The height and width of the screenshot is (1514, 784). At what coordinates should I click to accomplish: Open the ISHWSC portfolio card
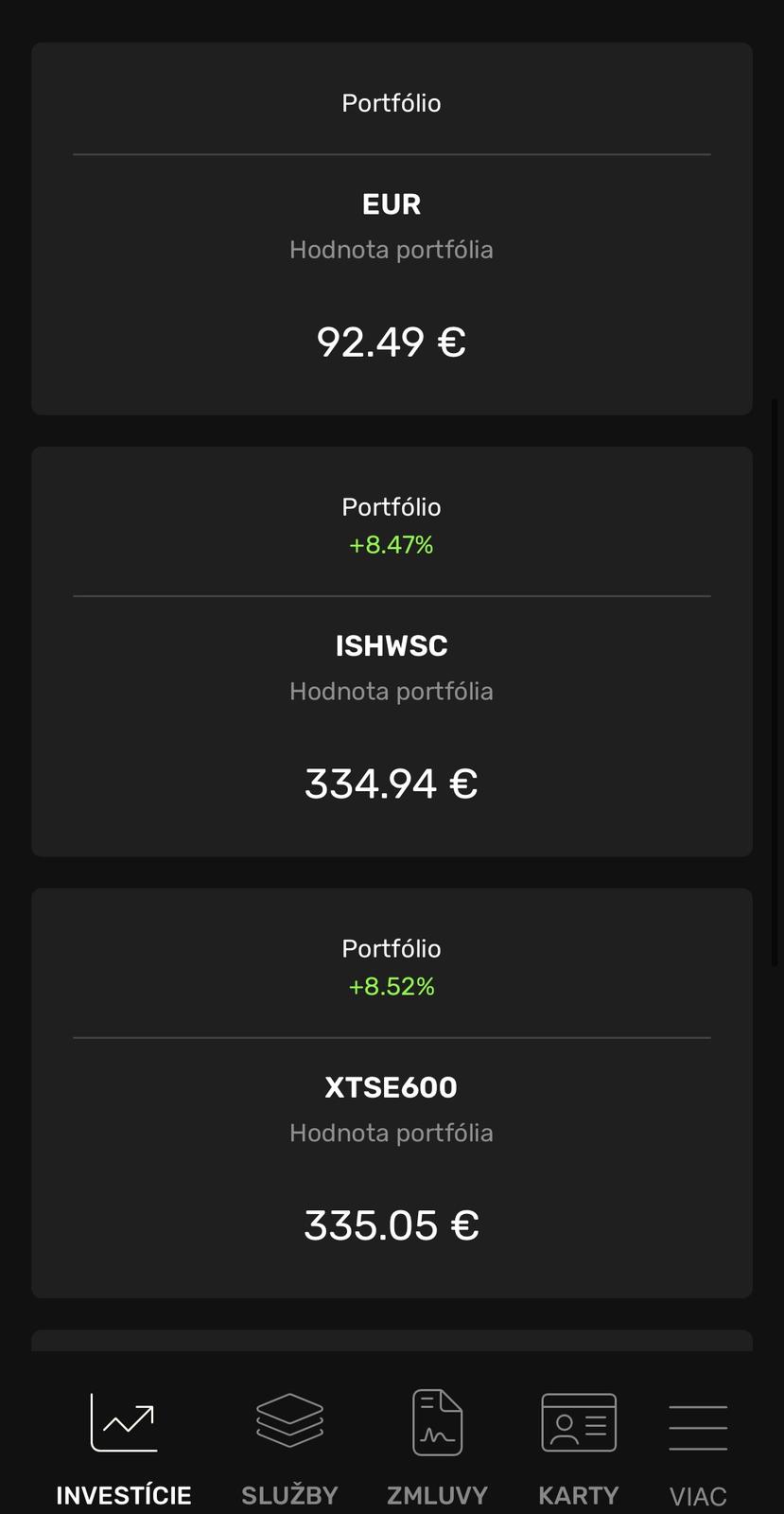[392, 652]
